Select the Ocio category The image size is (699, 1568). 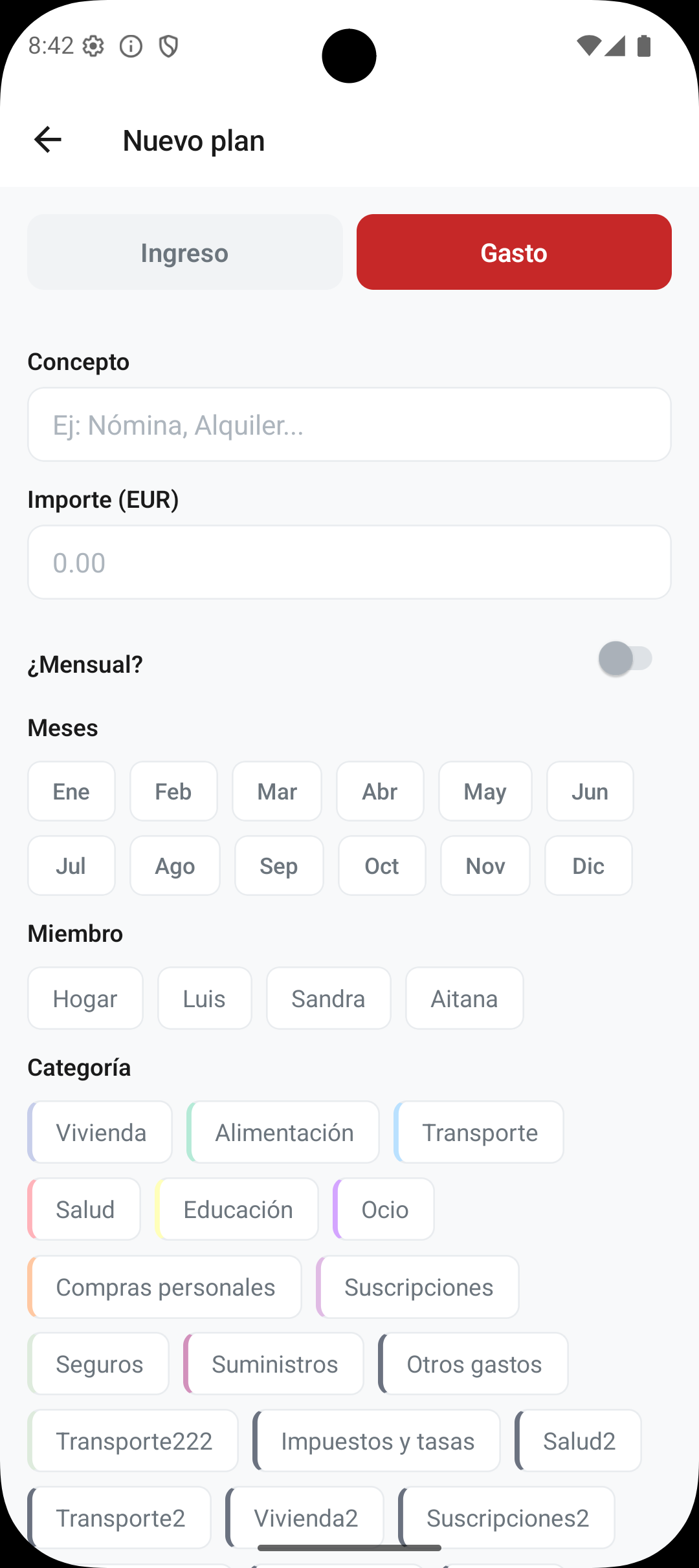tap(383, 1209)
